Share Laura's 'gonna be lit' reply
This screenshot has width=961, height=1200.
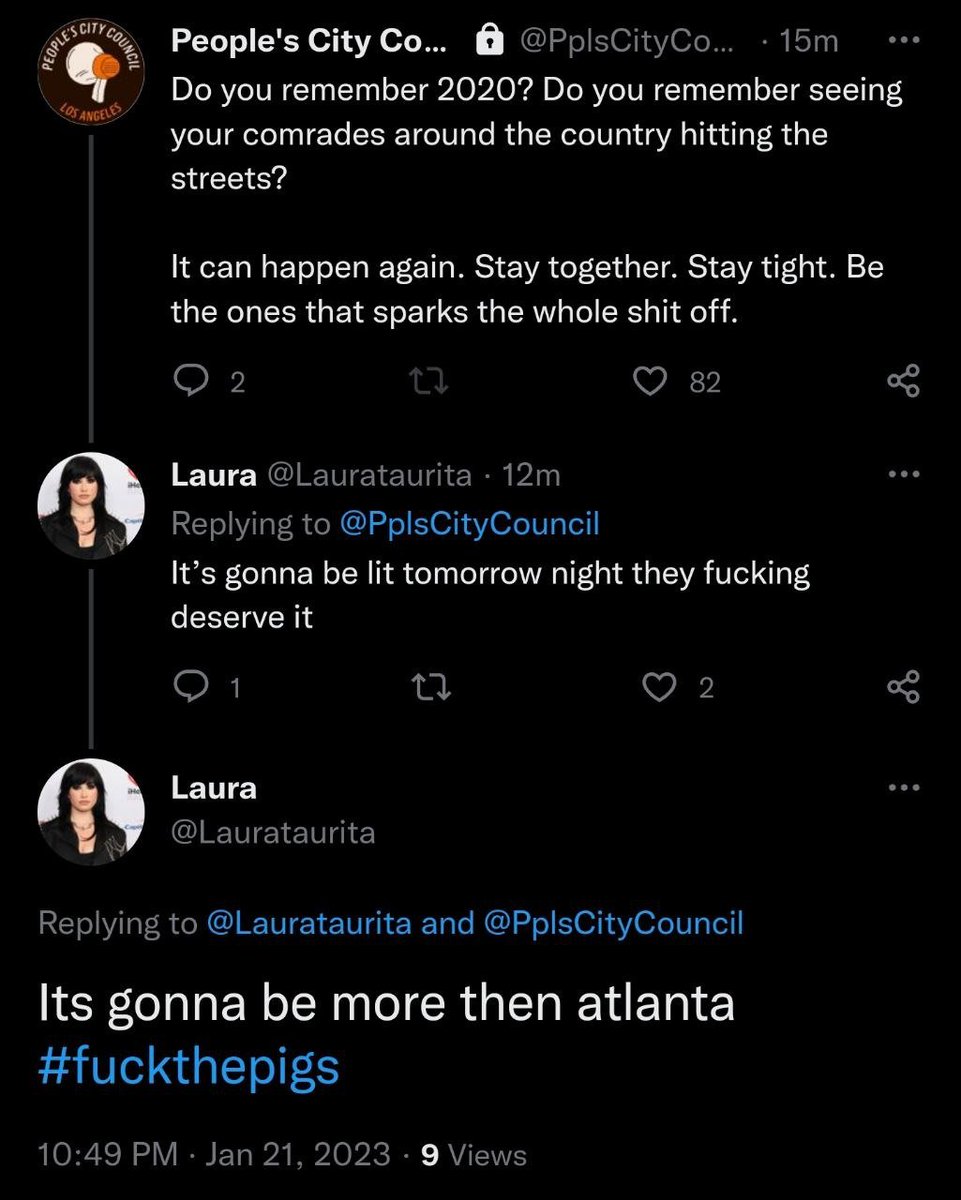click(903, 687)
